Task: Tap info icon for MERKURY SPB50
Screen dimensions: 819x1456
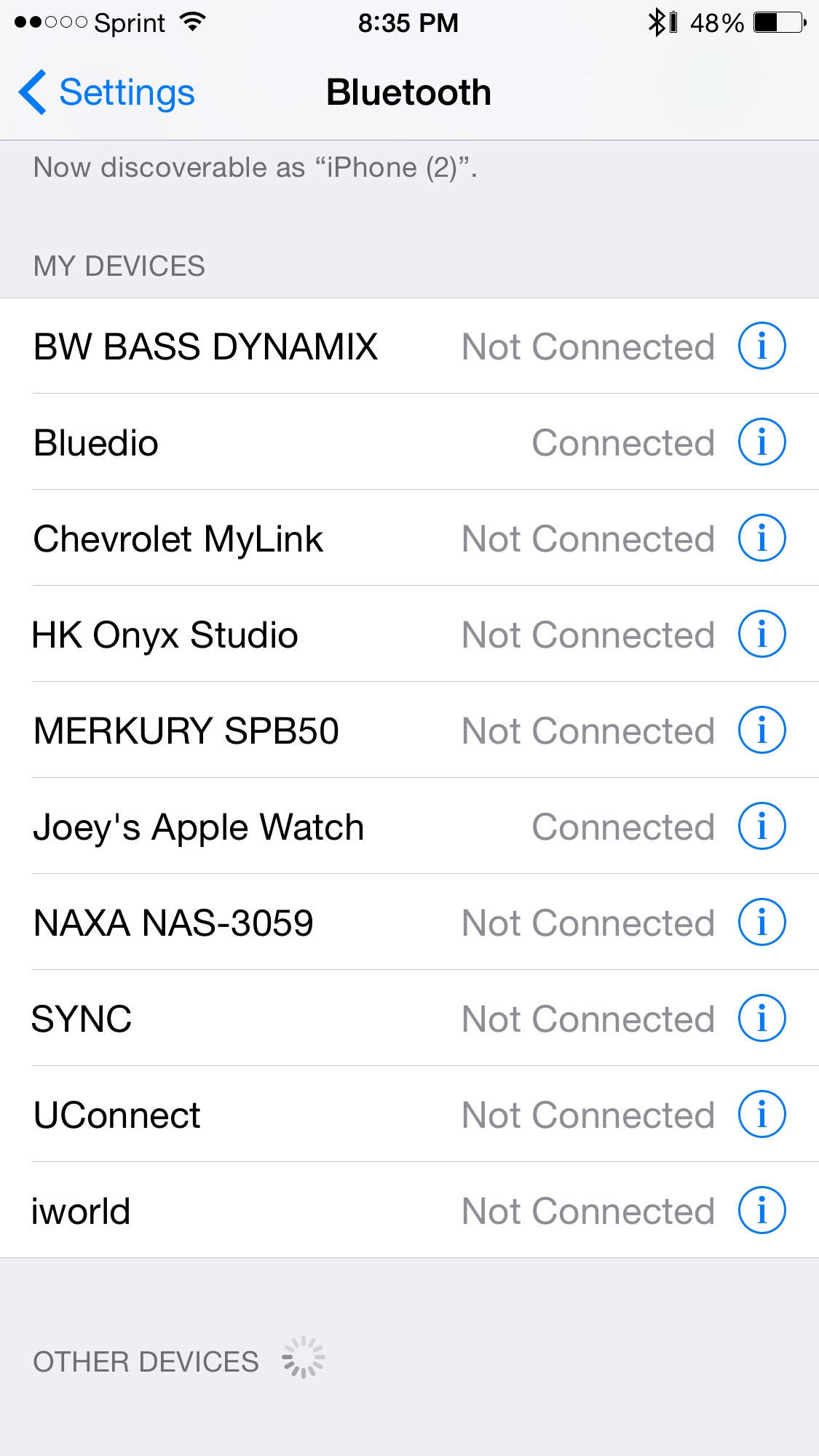Action: click(x=761, y=730)
